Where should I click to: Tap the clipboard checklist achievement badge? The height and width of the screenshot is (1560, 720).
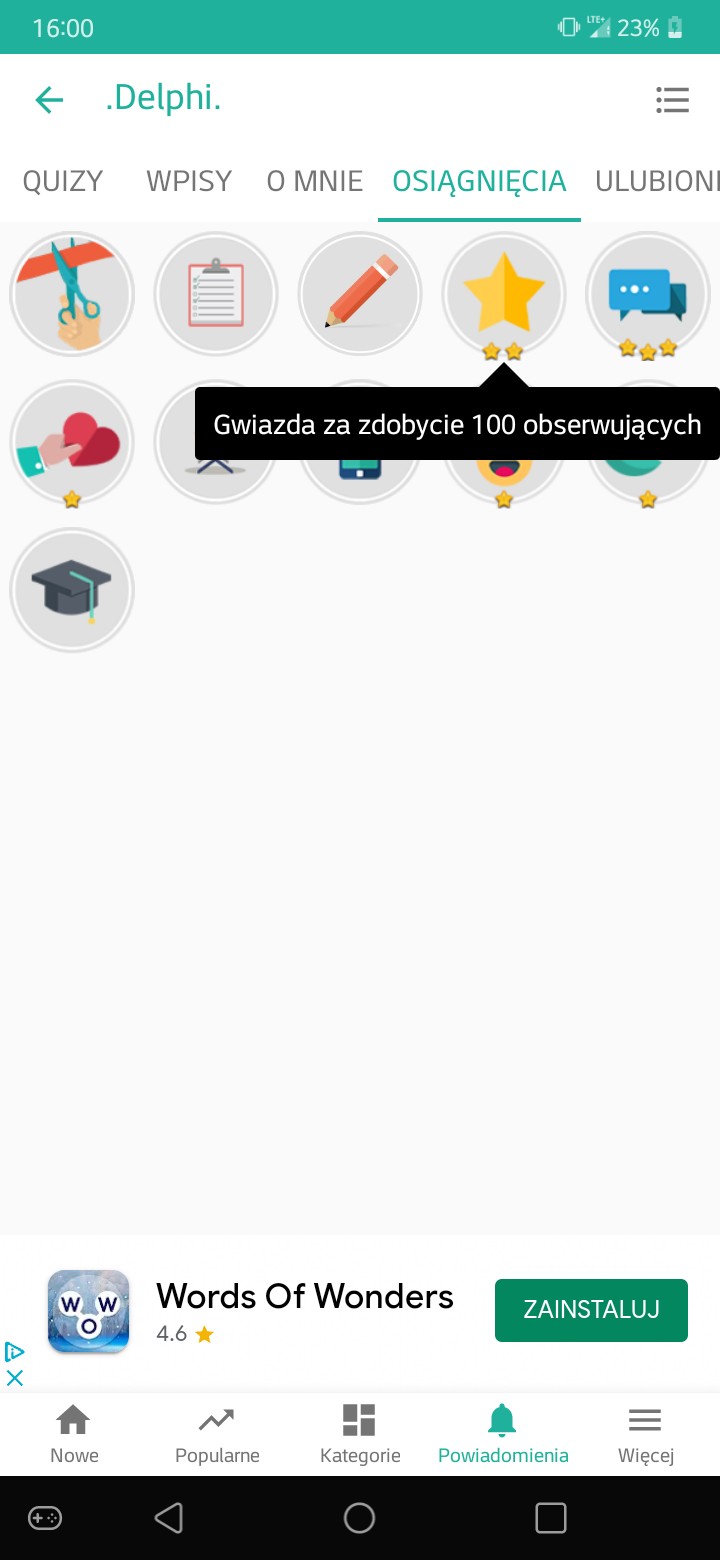tap(216, 294)
